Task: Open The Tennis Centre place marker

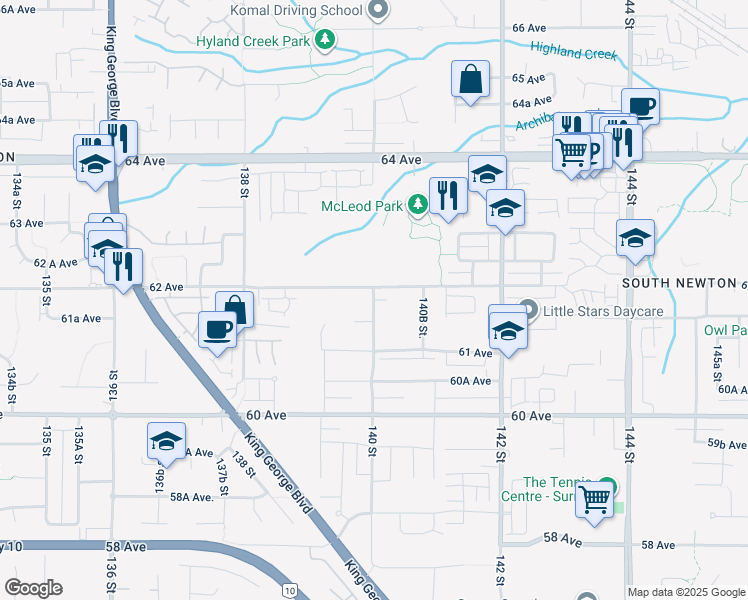Action: pyautogui.click(x=606, y=488)
